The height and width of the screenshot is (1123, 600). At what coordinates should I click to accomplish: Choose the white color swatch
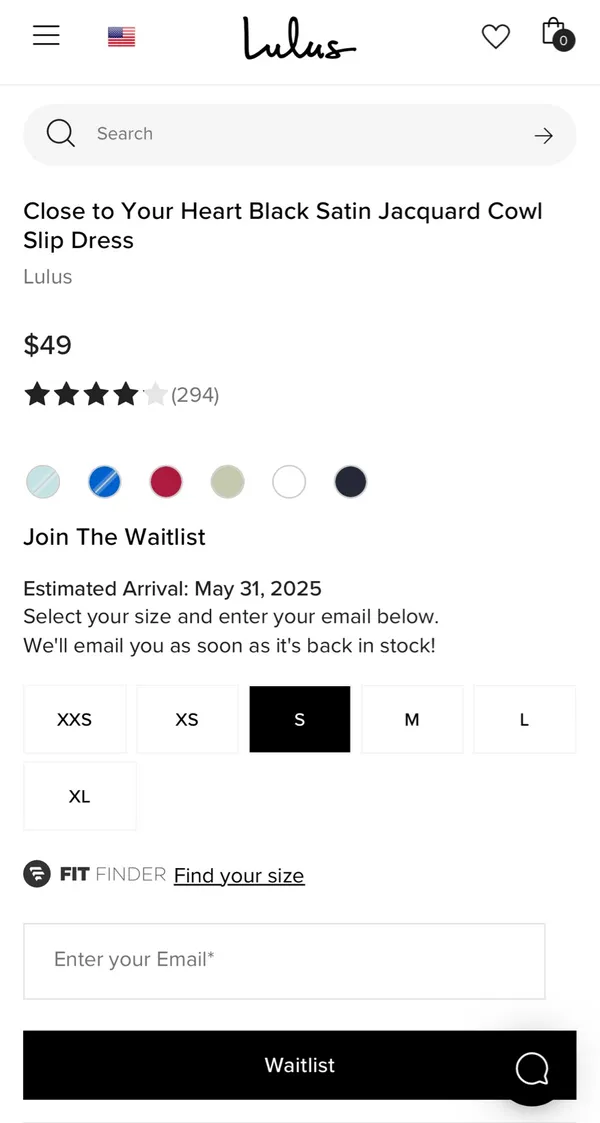[x=289, y=481]
